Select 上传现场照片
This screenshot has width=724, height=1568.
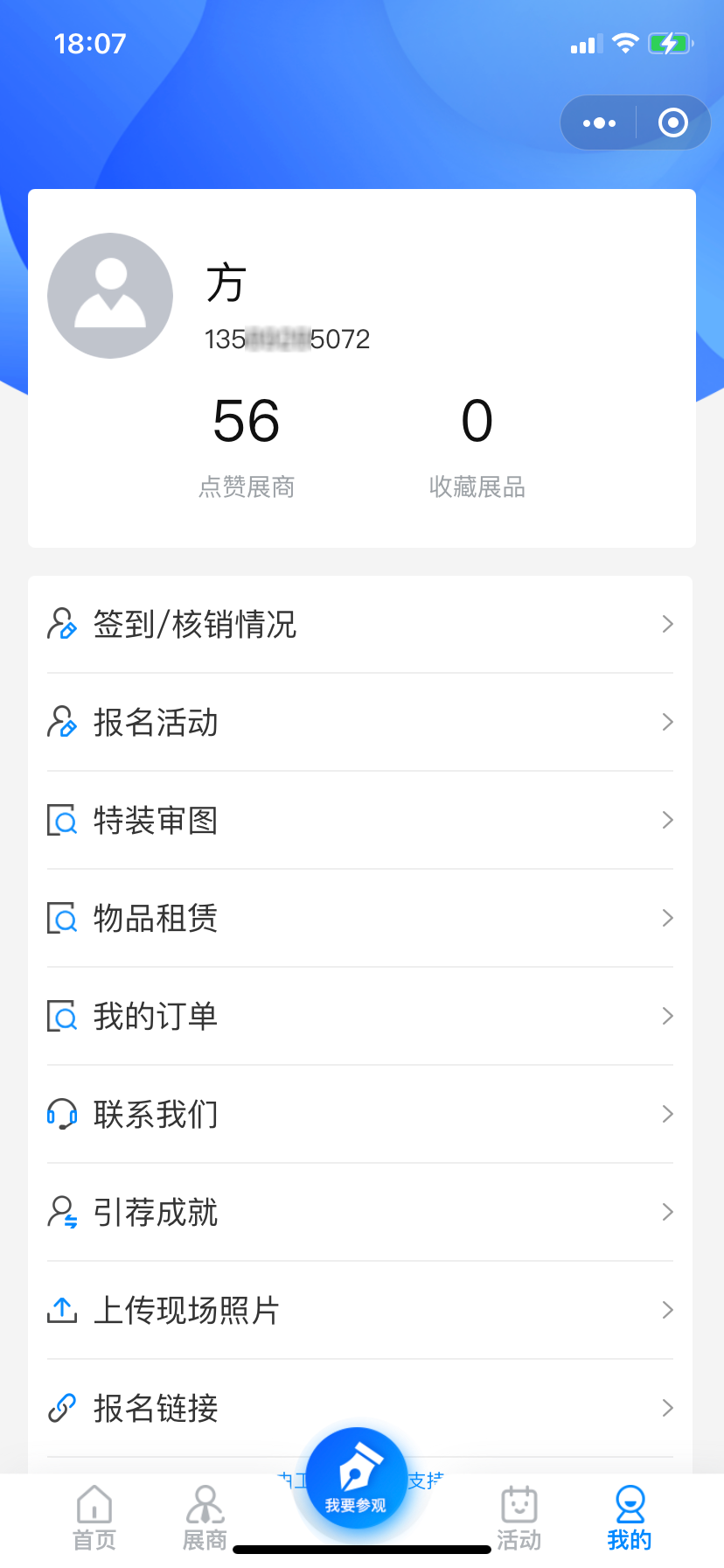(x=360, y=1311)
